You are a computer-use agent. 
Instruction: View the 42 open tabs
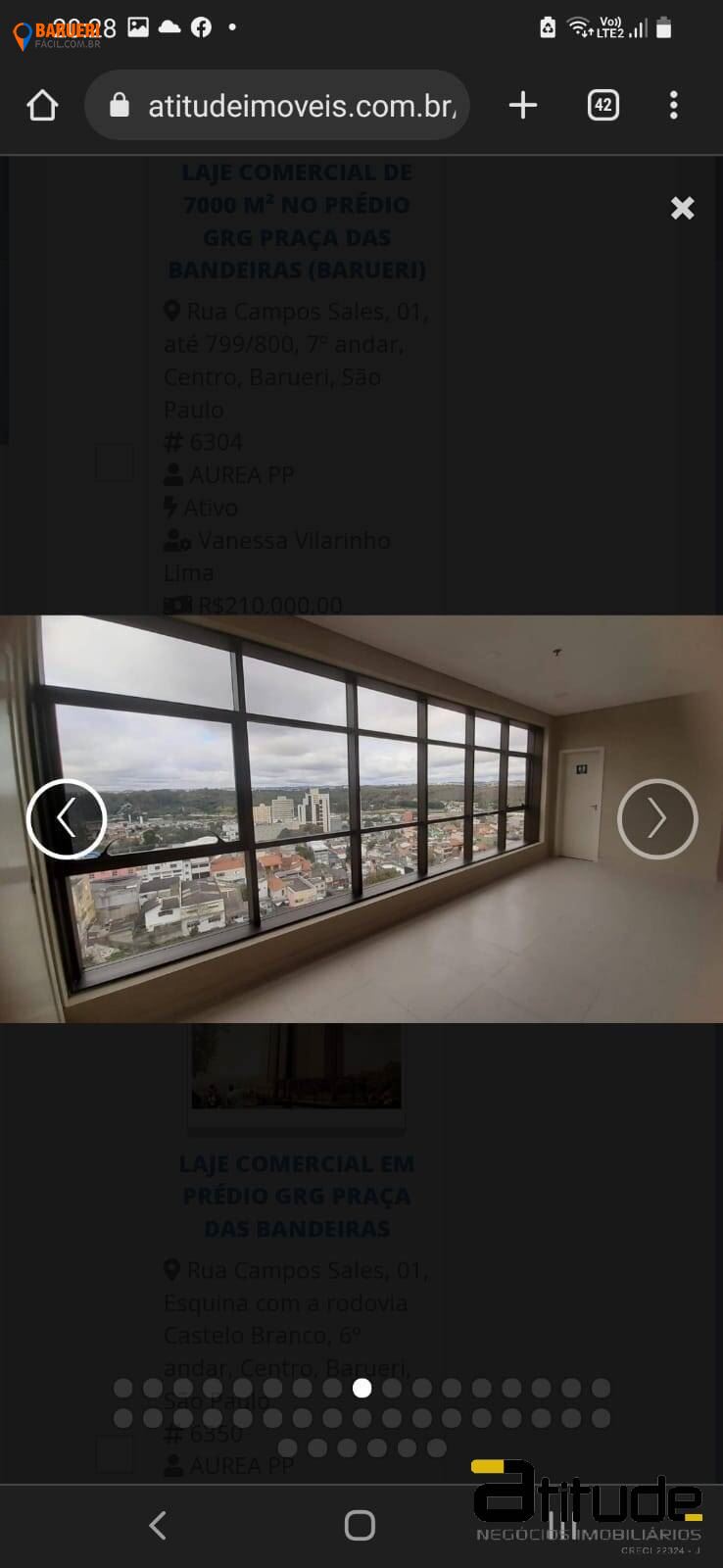click(x=603, y=105)
